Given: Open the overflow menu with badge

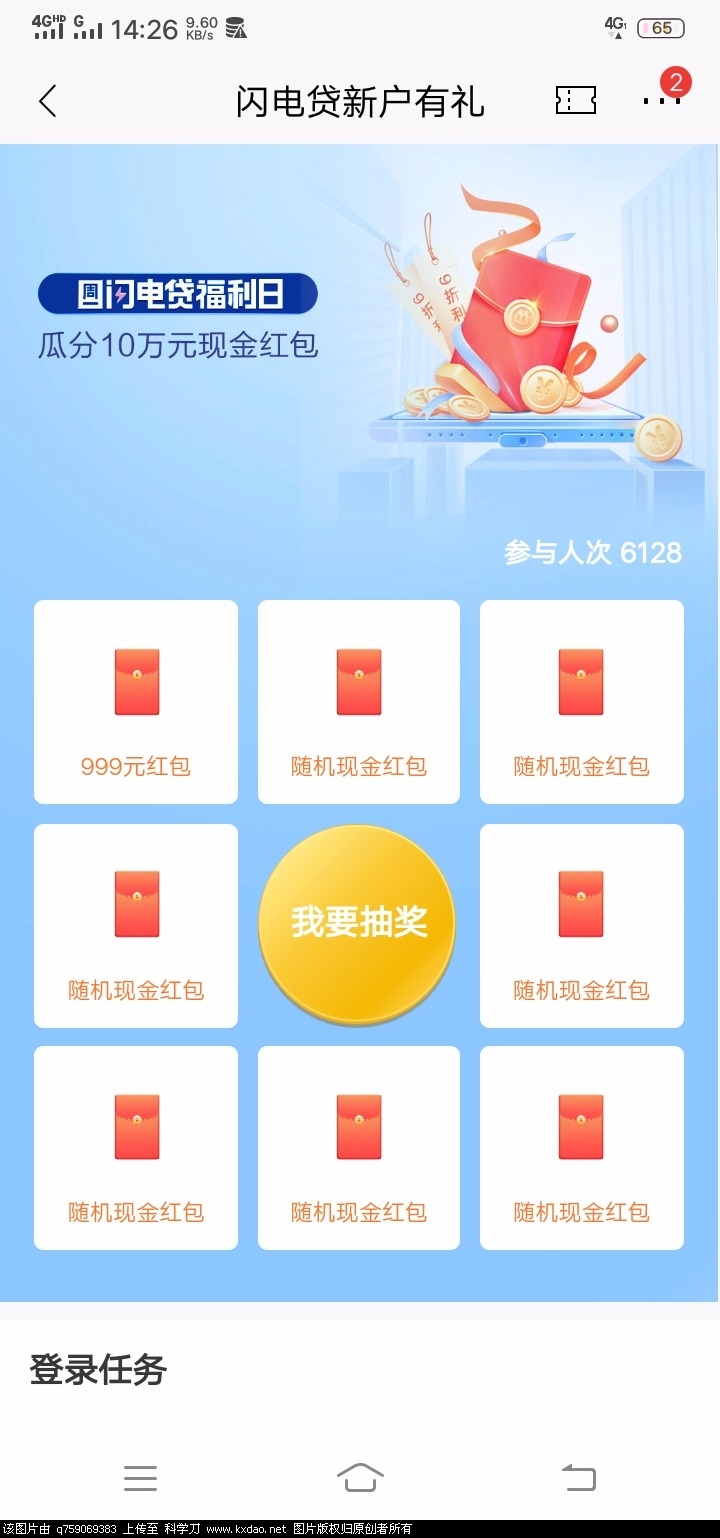Looking at the screenshot, I should [660, 99].
